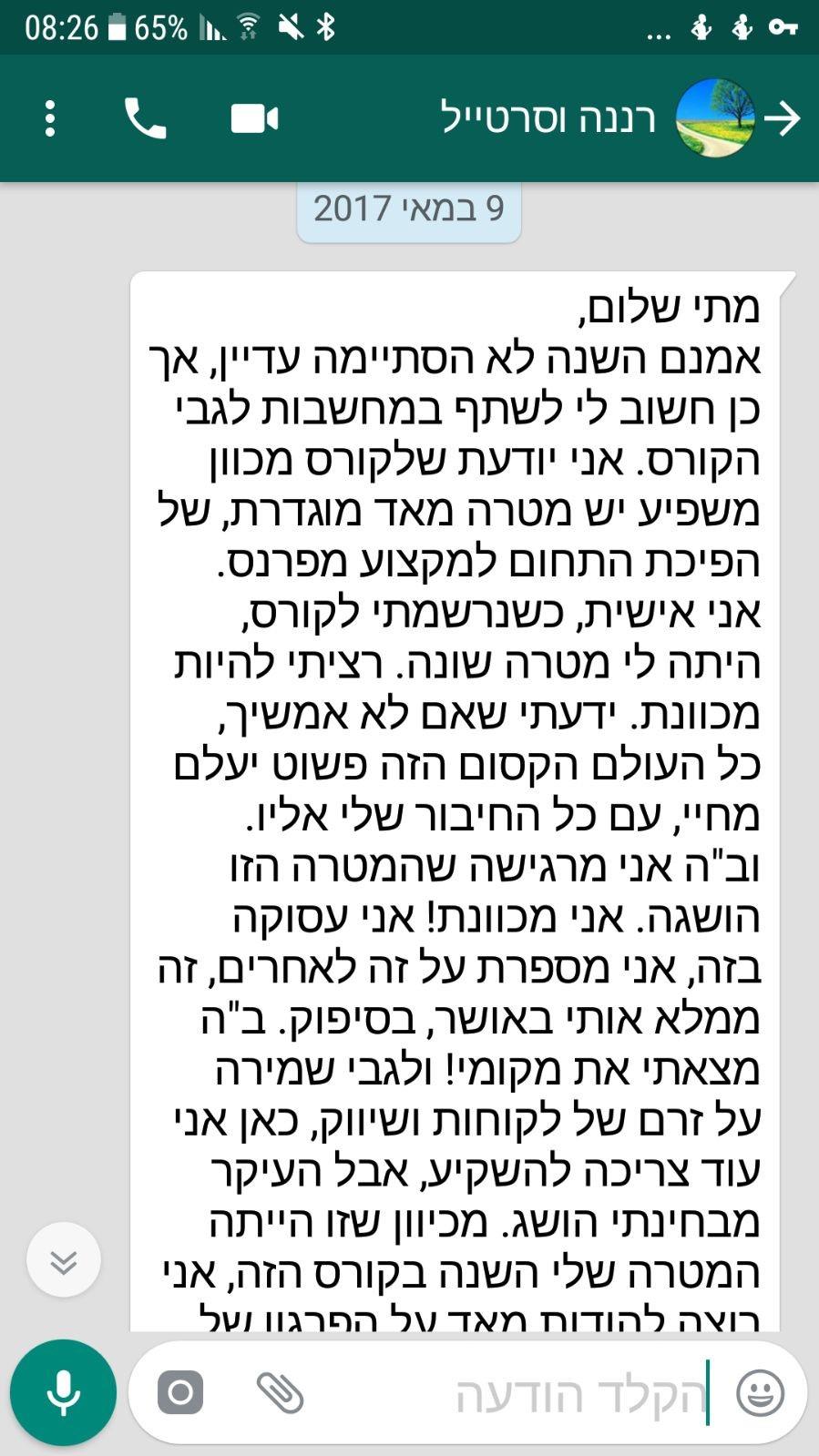The width and height of the screenshot is (819, 1456).
Task: Open the camera from the message bar
Action: click(x=180, y=1392)
